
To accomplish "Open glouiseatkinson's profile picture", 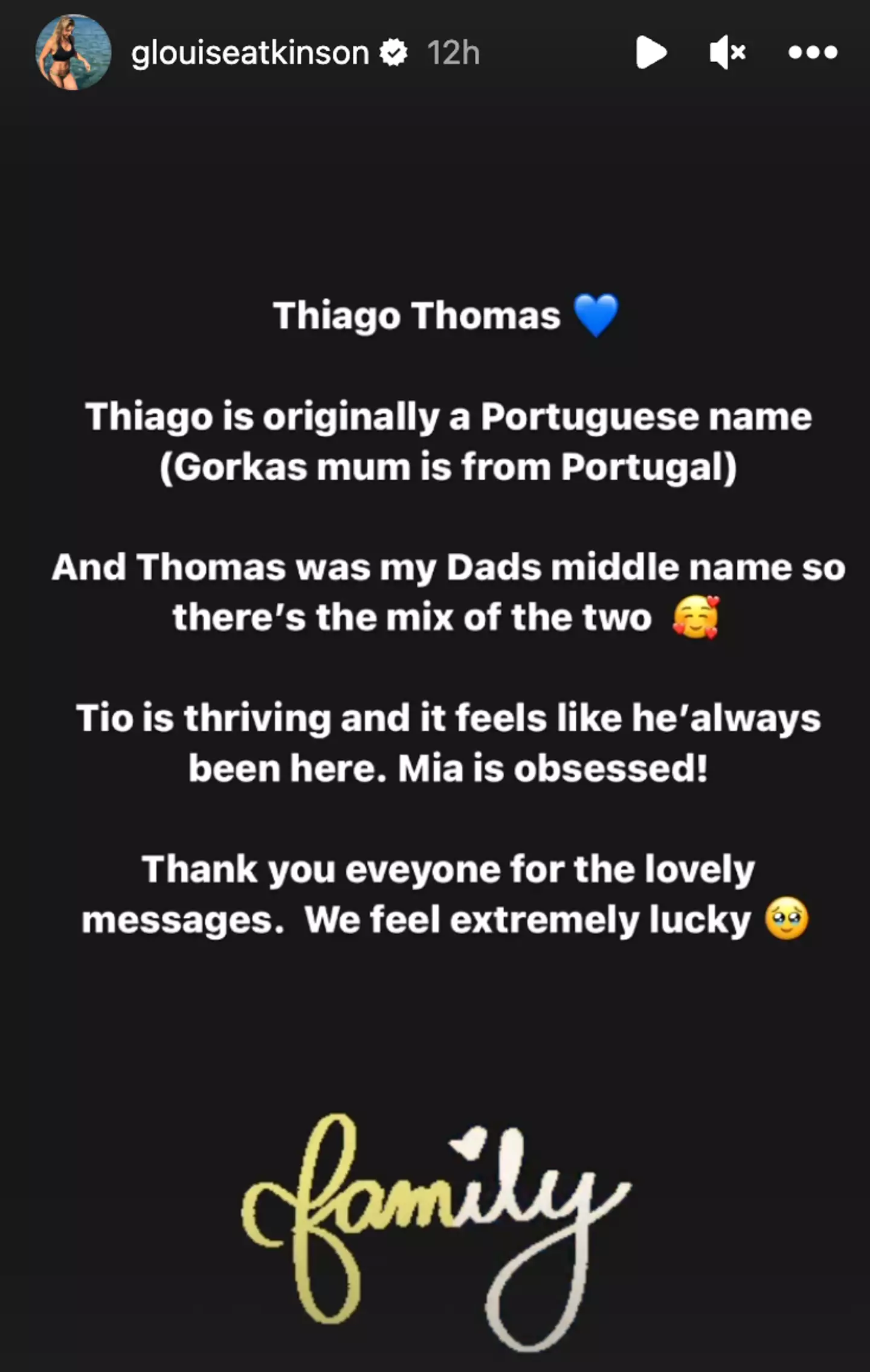I will (x=73, y=53).
